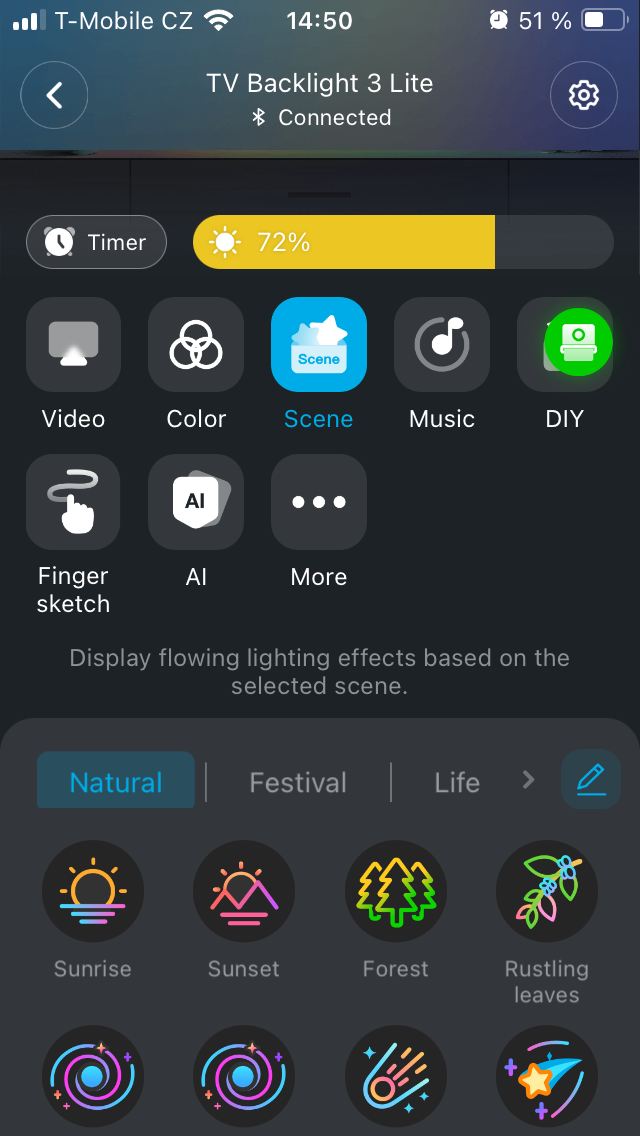
Task: Apply the Sunrise scene
Action: (x=93, y=891)
